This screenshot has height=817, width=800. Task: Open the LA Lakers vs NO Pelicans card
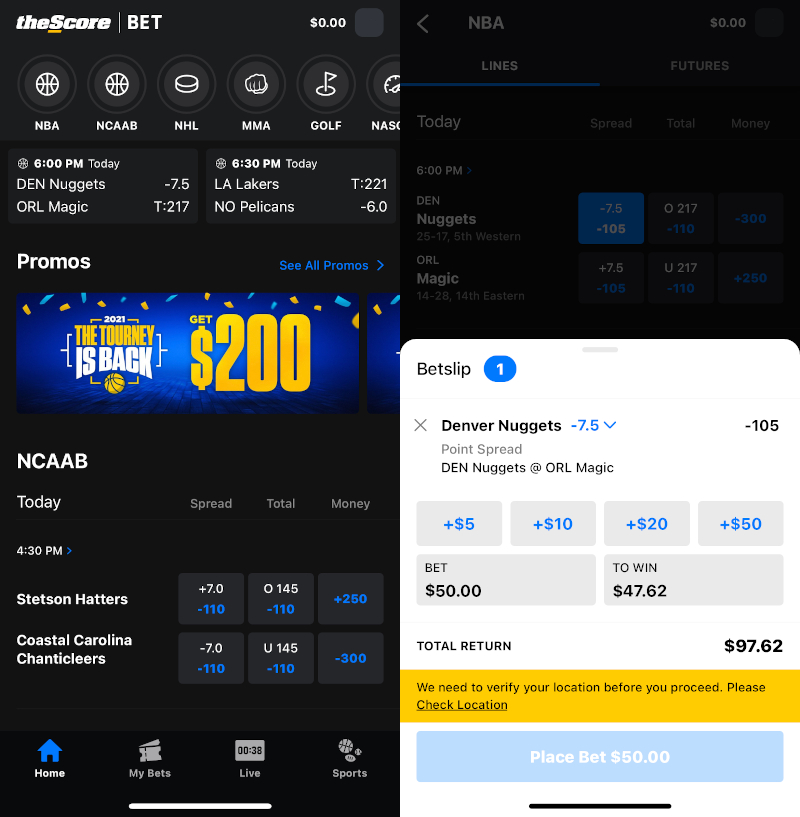pyautogui.click(x=301, y=186)
